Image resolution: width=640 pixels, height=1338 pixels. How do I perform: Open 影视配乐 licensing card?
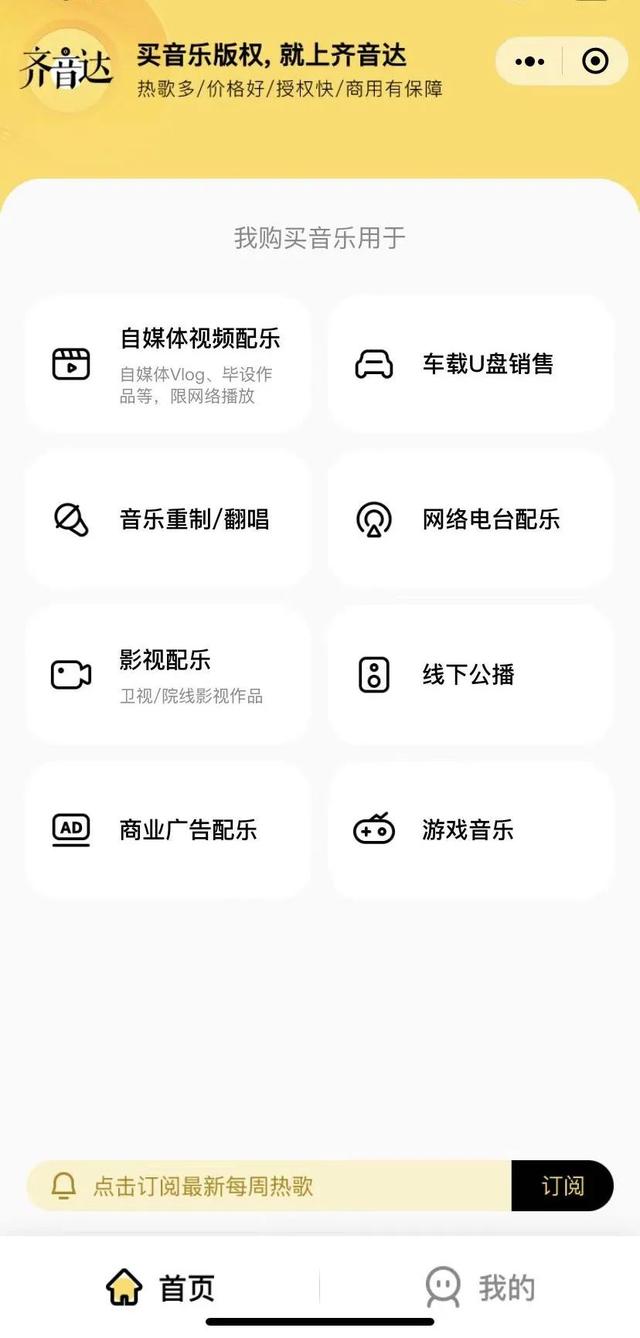coord(168,675)
